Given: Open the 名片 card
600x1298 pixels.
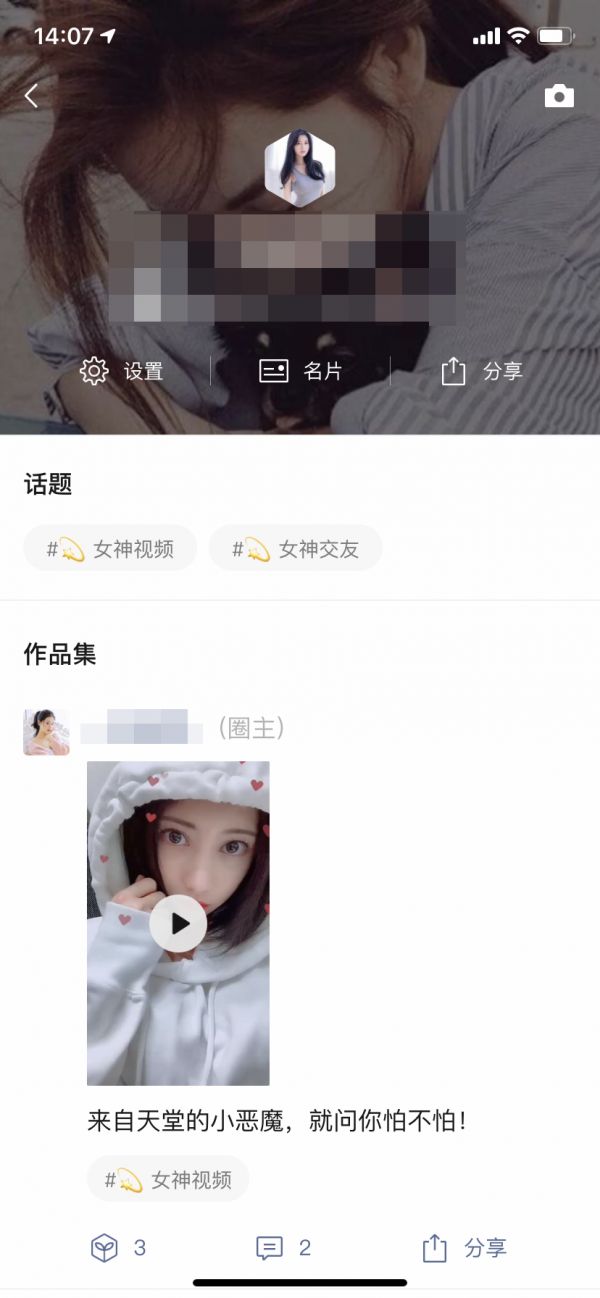Looking at the screenshot, I should [x=300, y=372].
